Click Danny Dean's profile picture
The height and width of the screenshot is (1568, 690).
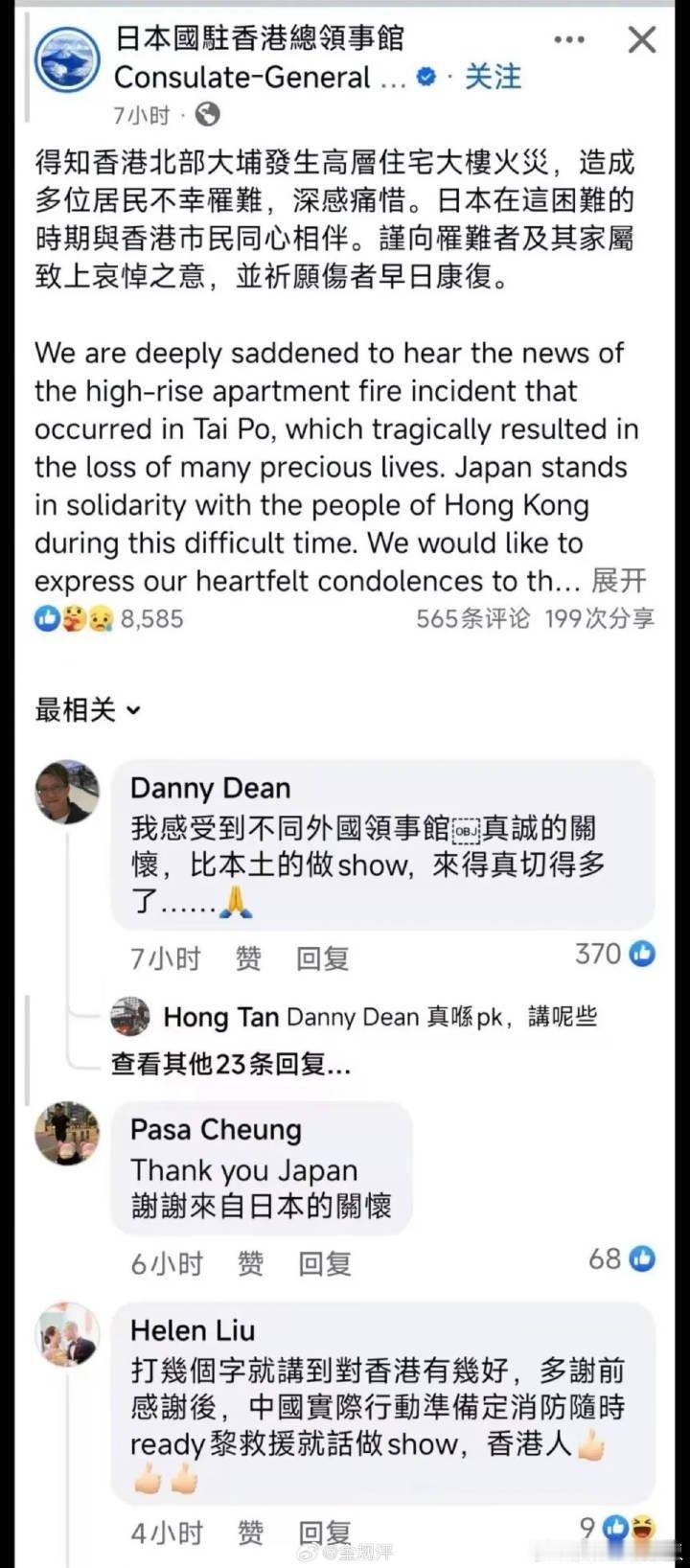click(66, 792)
